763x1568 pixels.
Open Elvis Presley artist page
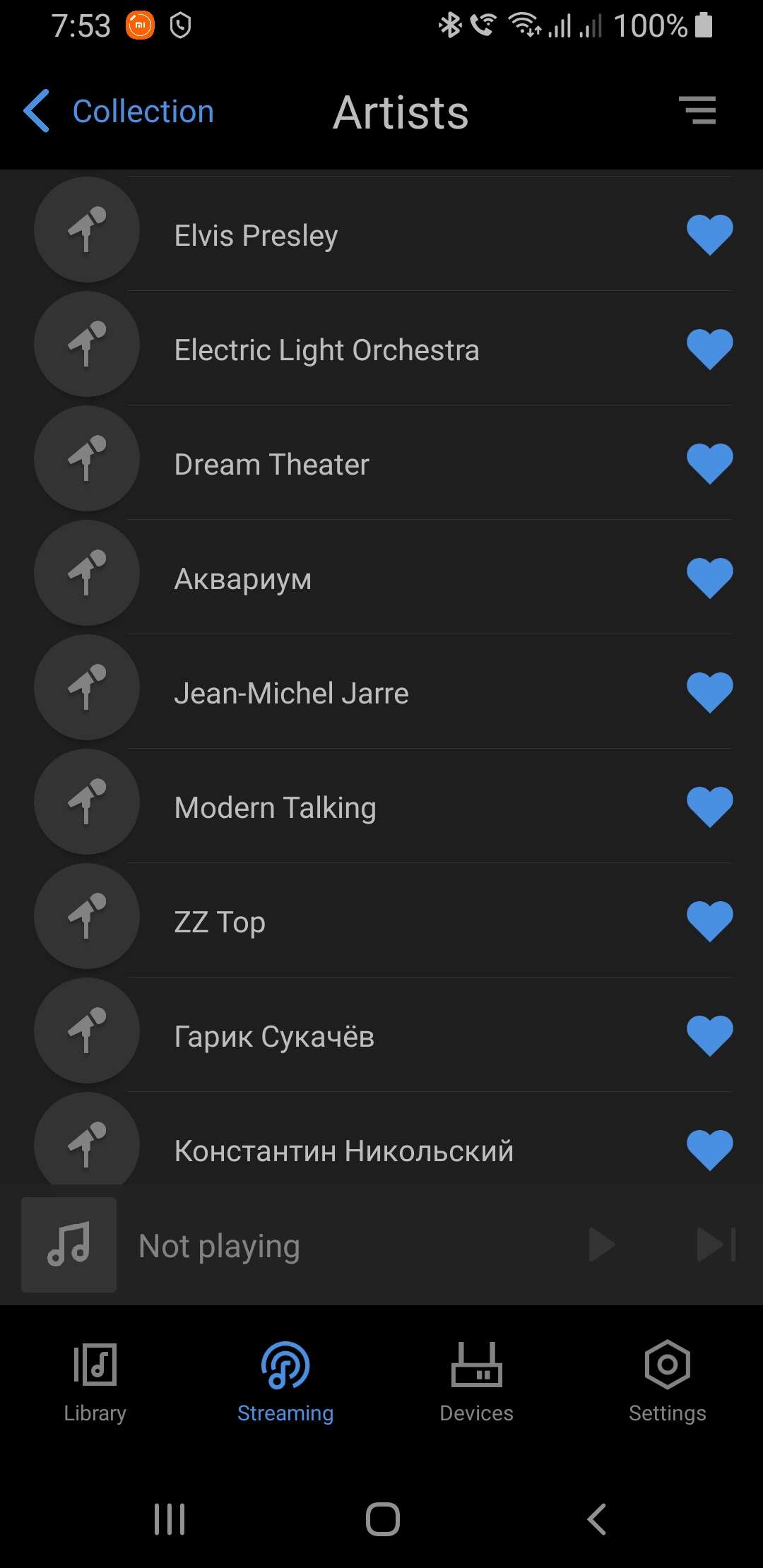pyautogui.click(x=381, y=234)
